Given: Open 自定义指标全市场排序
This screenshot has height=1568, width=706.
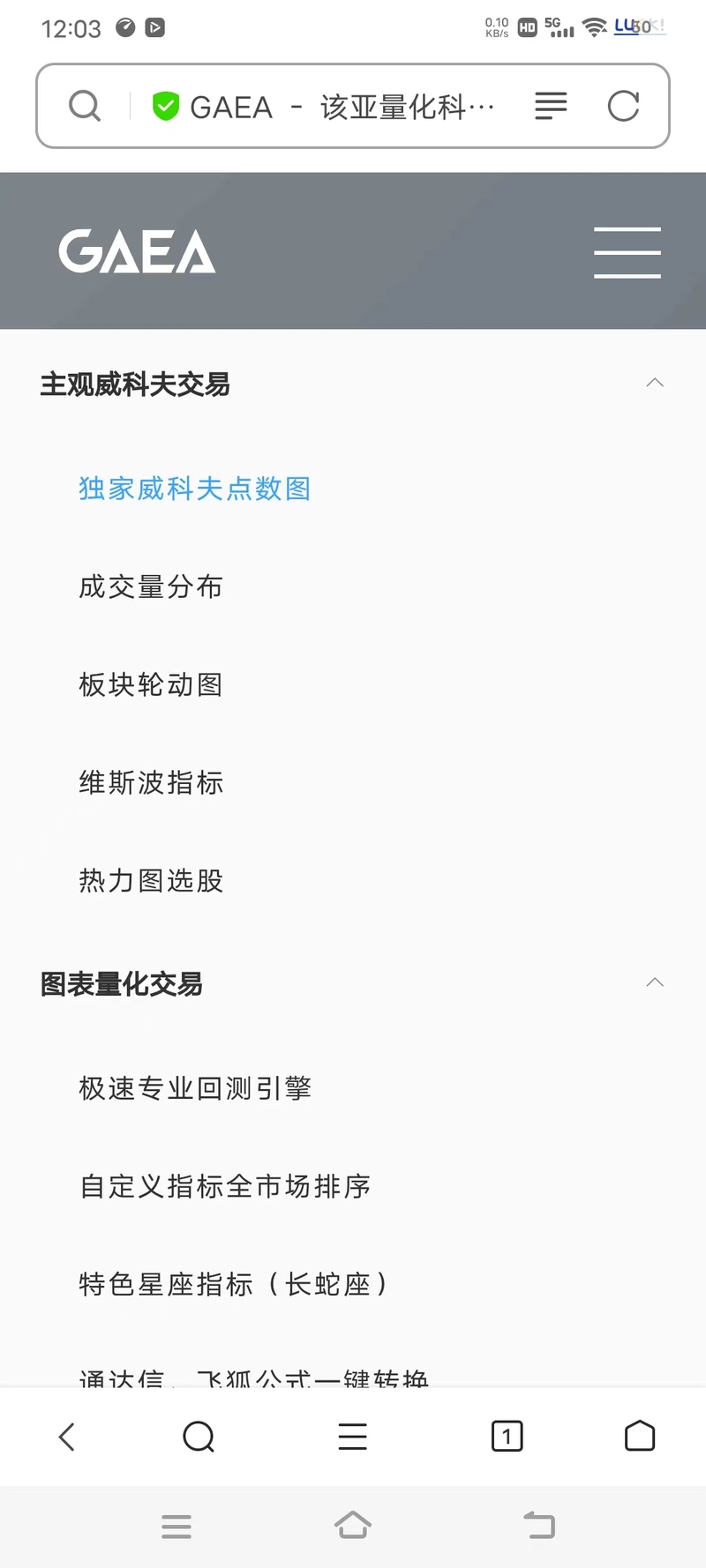Looking at the screenshot, I should [x=225, y=1185].
